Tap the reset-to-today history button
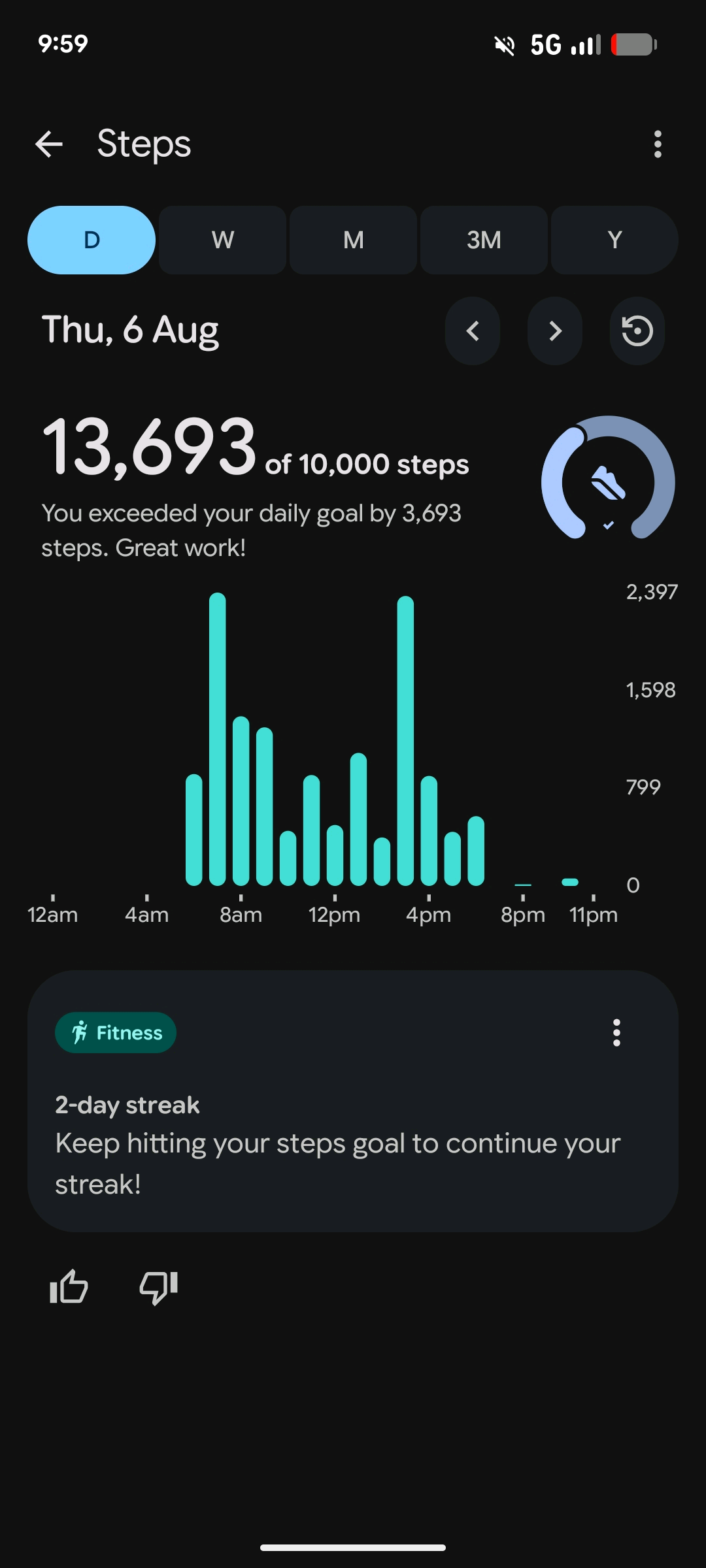Image resolution: width=706 pixels, height=1568 pixels. [x=637, y=331]
